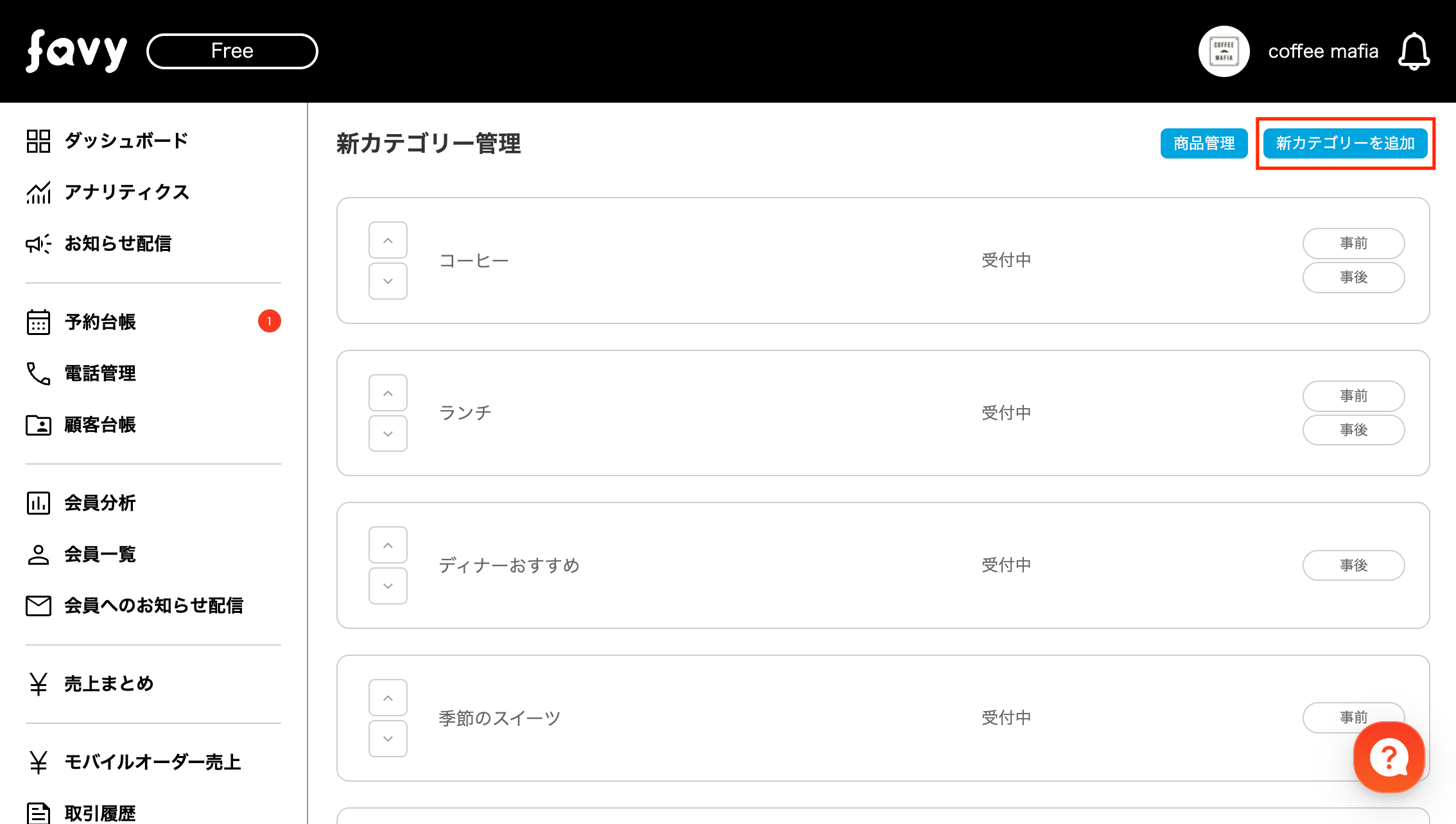Viewport: 1456px width, 824px height.
Task: Move コーヒー category up
Action: tap(388, 240)
